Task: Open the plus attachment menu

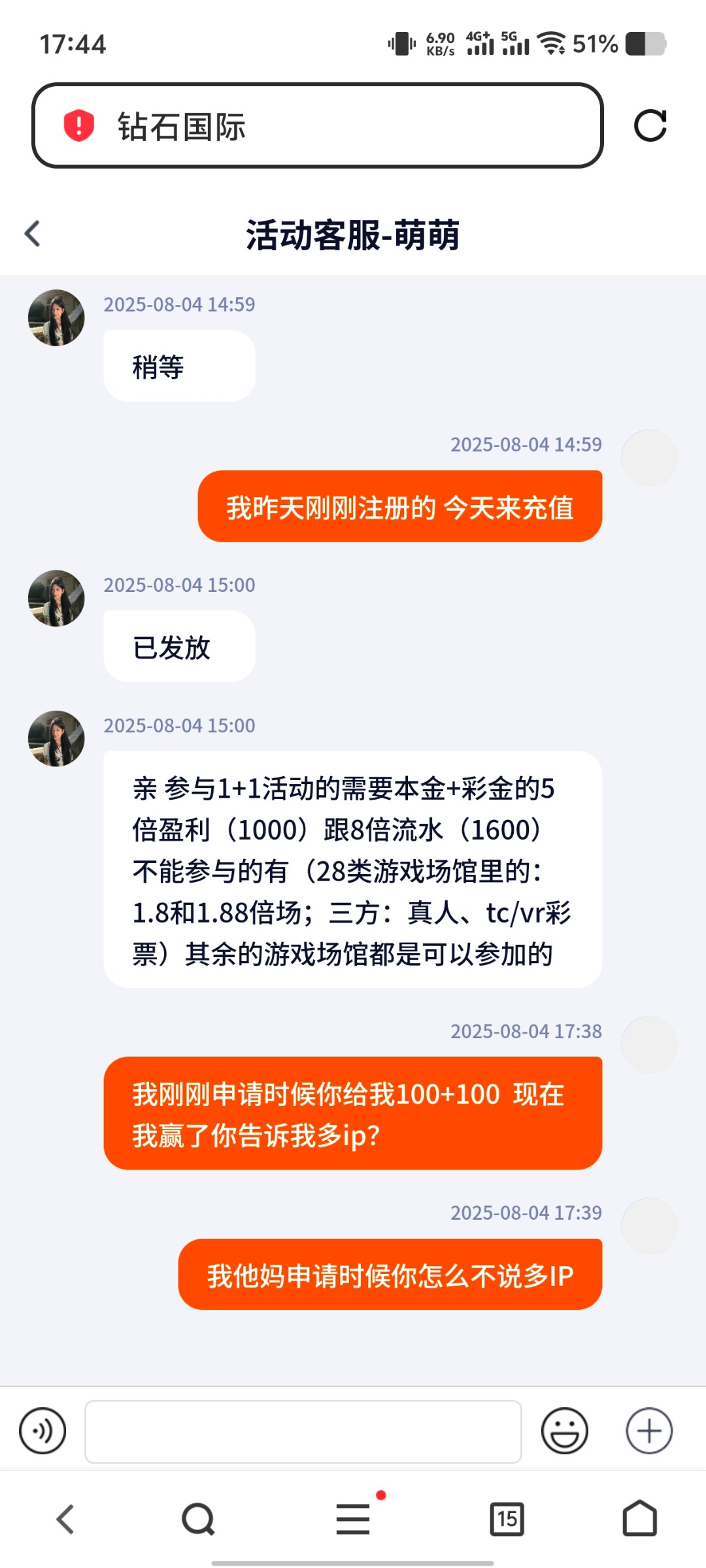Action: pyautogui.click(x=648, y=1431)
